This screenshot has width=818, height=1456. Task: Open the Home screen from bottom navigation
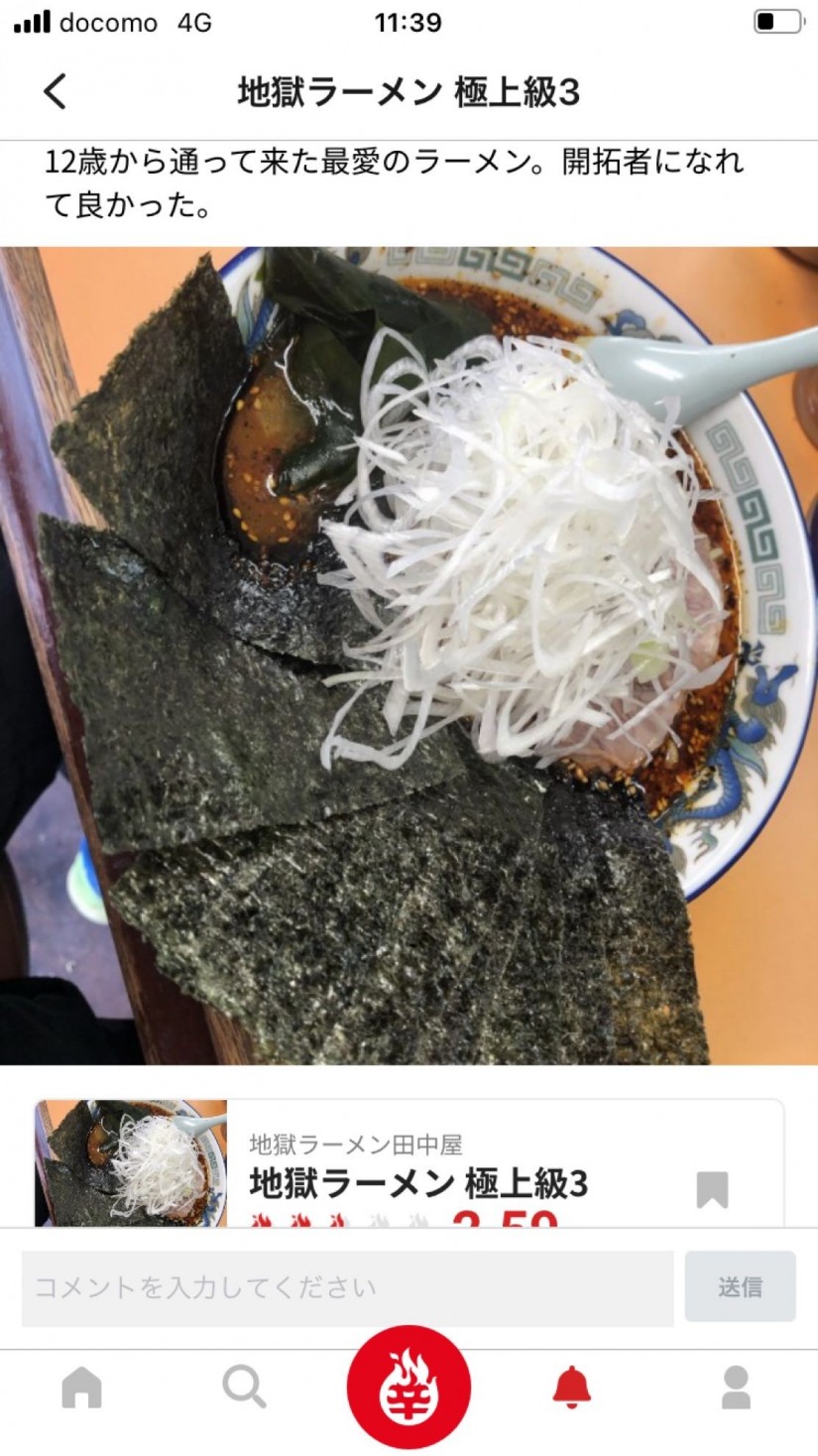click(81, 1389)
